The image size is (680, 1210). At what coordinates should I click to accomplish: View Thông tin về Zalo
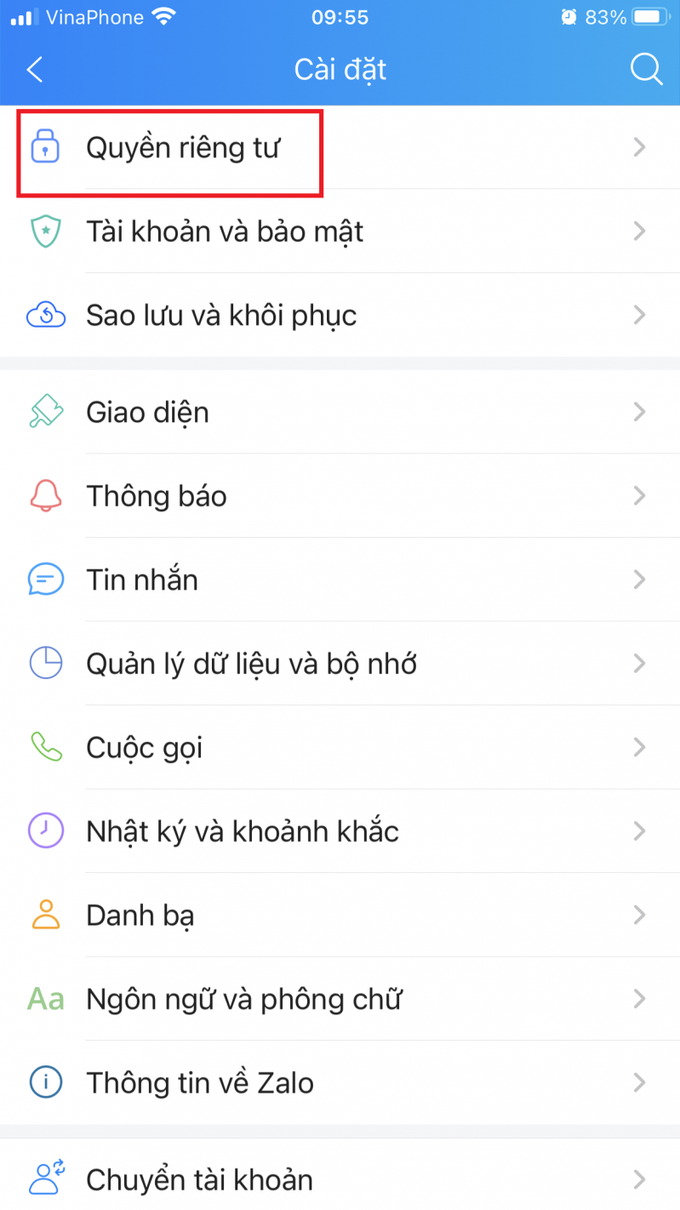(200, 1083)
